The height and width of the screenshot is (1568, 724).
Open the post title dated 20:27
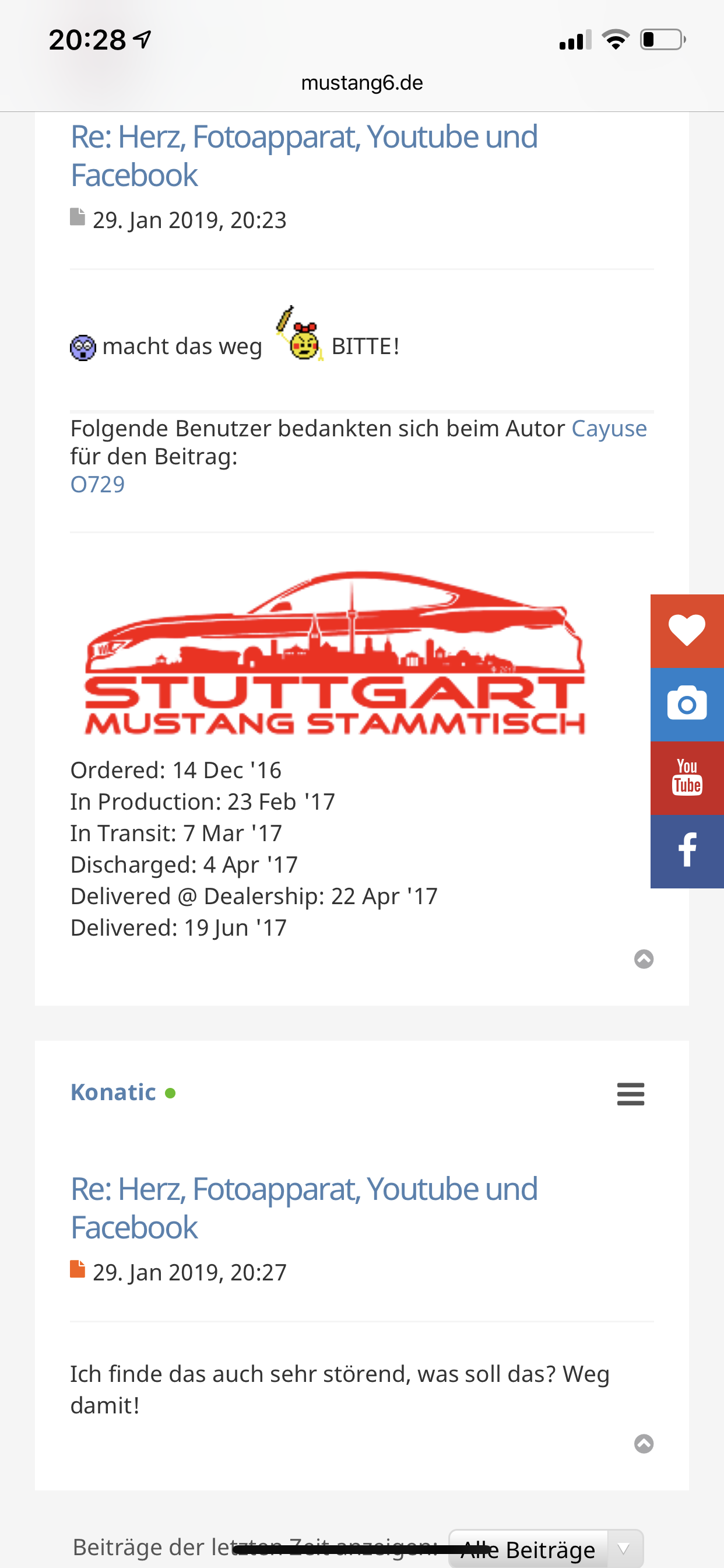coord(304,1207)
